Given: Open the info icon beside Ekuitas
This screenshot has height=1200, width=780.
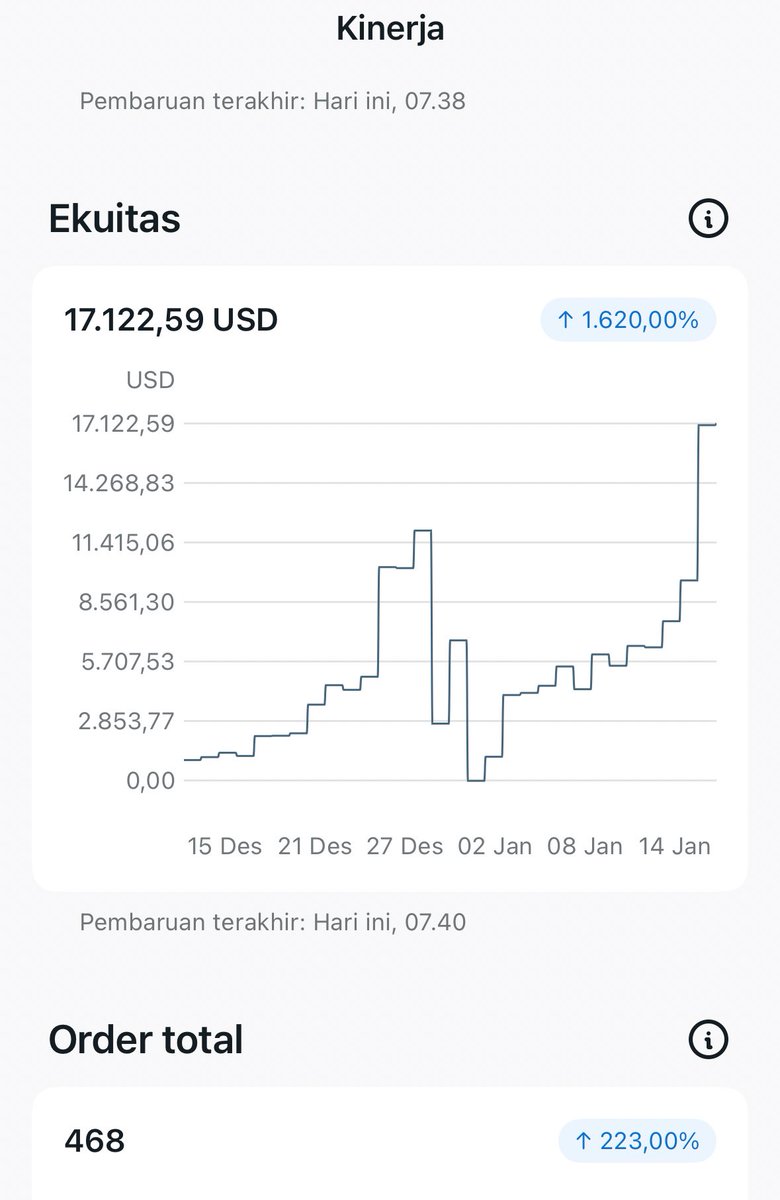Looking at the screenshot, I should [x=709, y=218].
